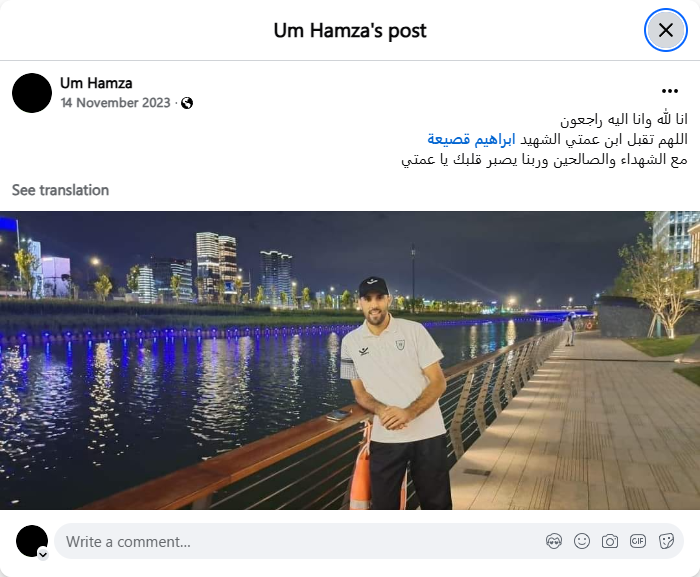Viewport: 700px width, 577px height.
Task: Tap the post author's profile picture
Action: point(32,93)
